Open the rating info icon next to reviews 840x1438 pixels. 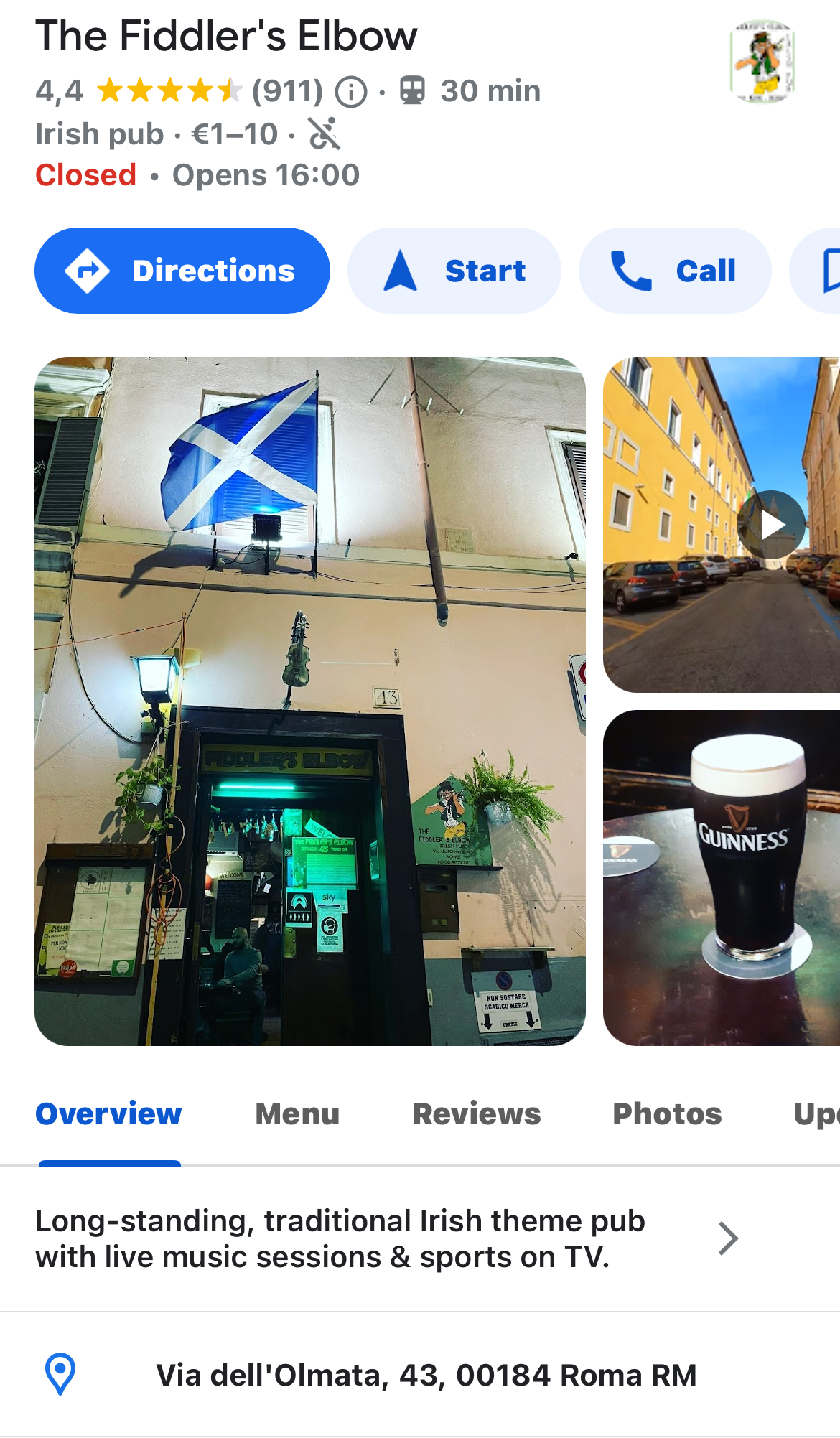pos(351,92)
